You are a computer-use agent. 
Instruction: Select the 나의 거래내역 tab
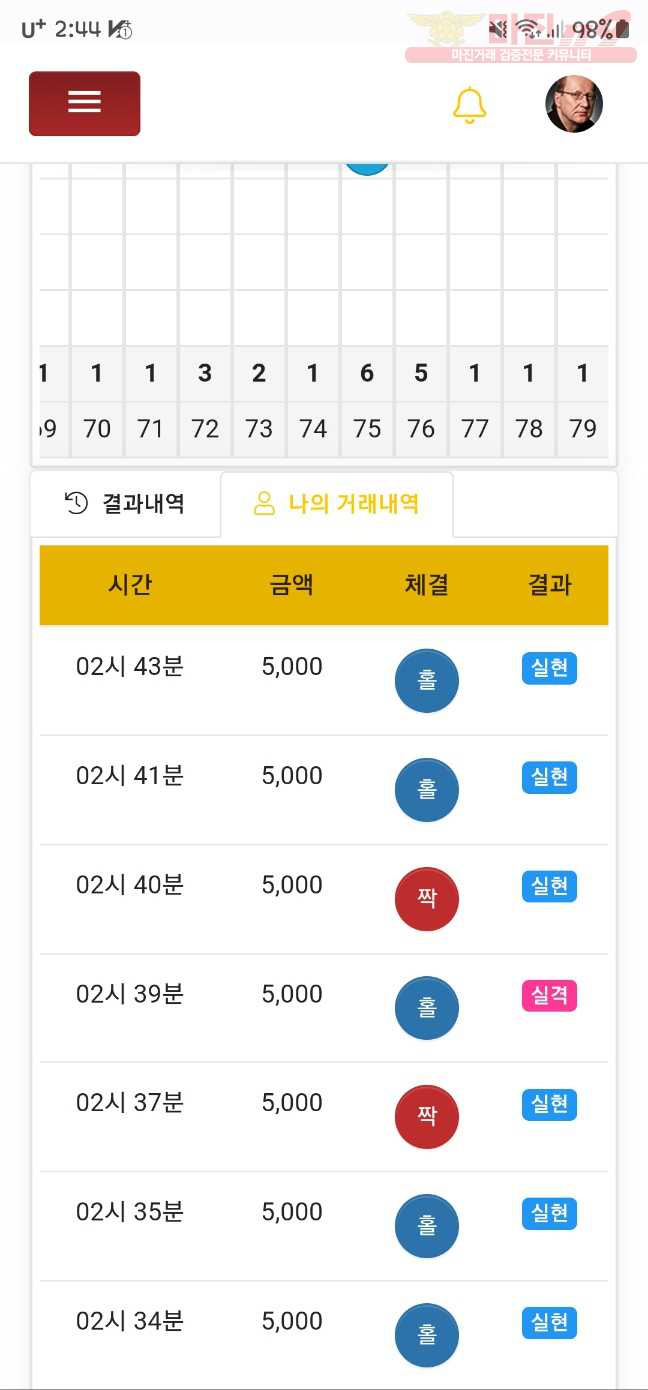coord(337,503)
